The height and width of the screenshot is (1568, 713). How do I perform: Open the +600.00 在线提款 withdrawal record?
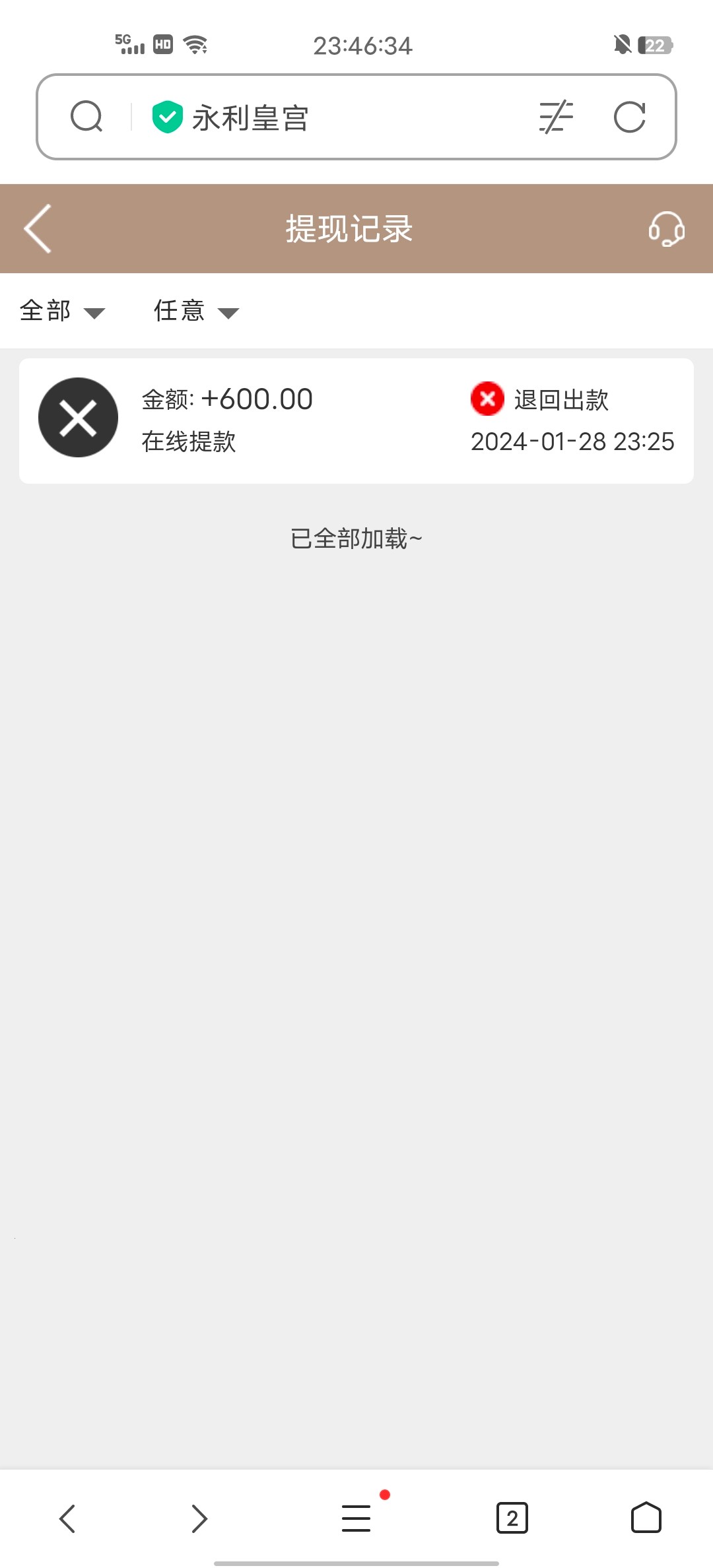click(x=356, y=420)
